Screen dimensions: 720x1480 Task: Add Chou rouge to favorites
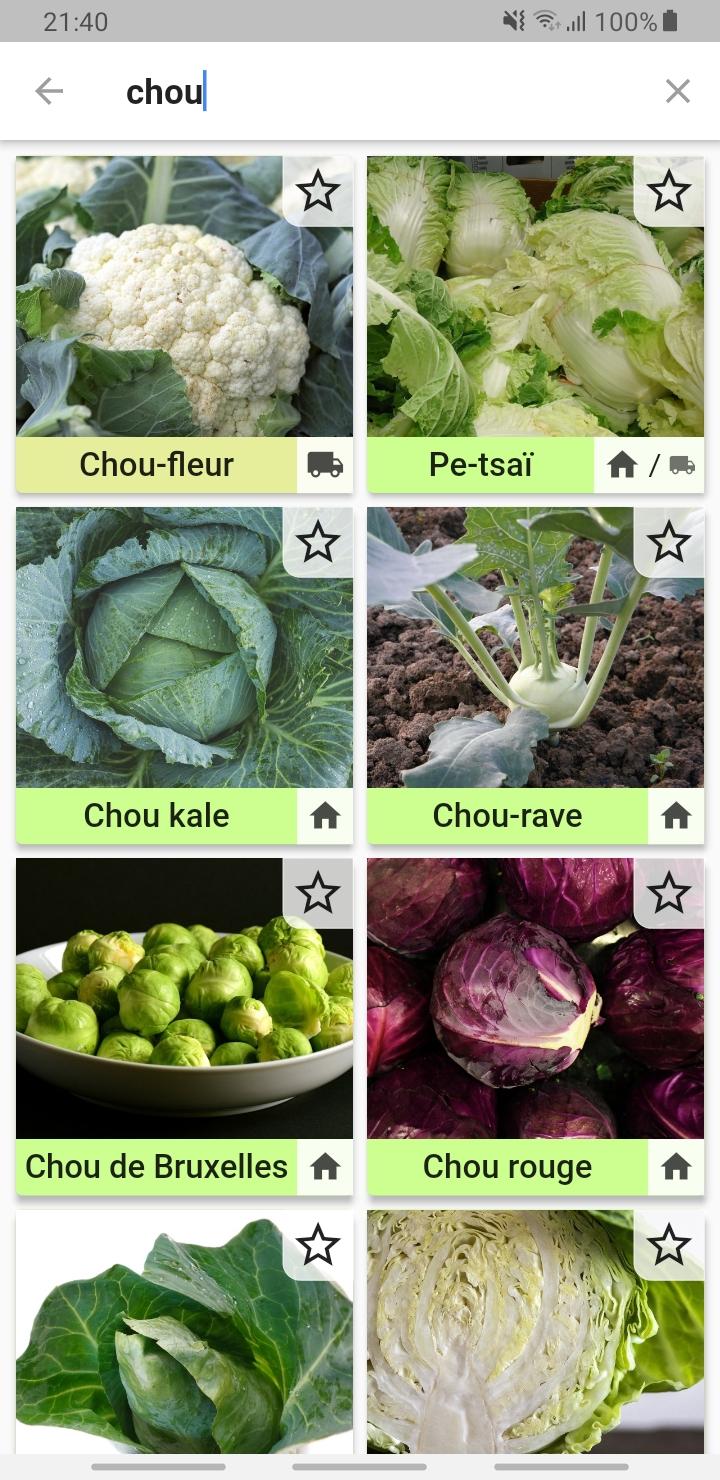point(669,893)
